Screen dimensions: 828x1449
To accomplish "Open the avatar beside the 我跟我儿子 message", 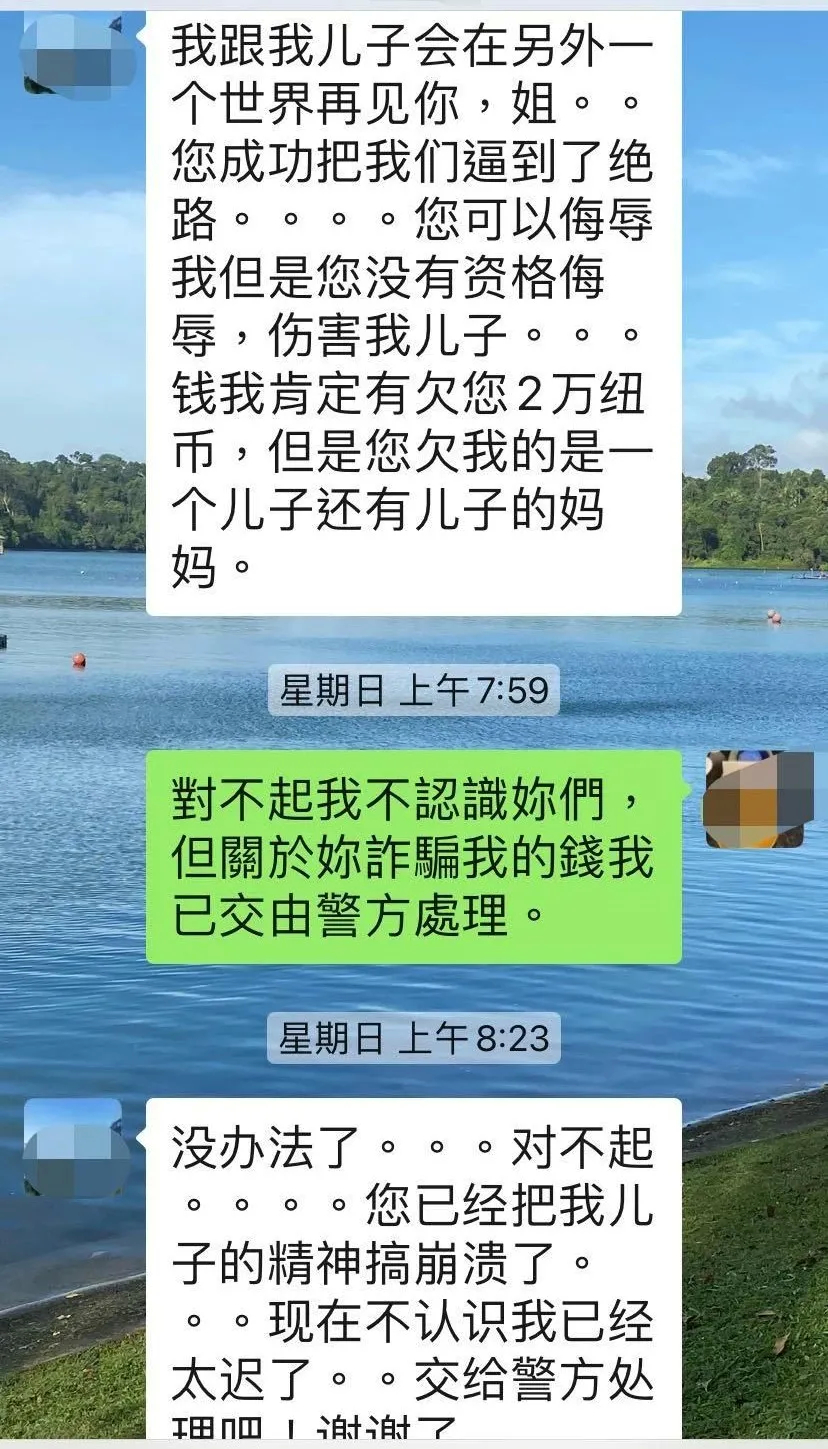I will (x=74, y=52).
